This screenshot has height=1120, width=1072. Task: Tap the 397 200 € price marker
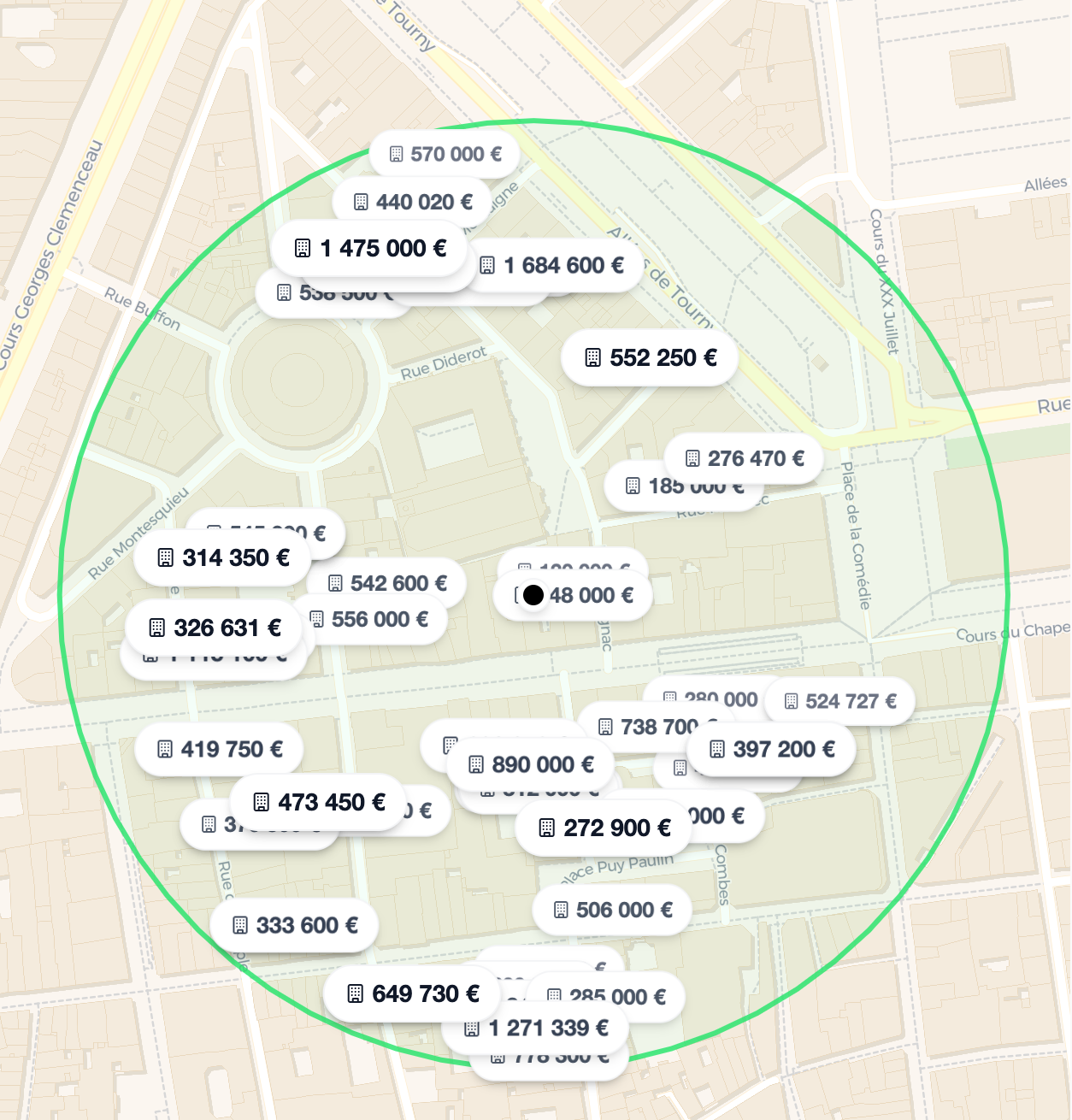tap(772, 750)
